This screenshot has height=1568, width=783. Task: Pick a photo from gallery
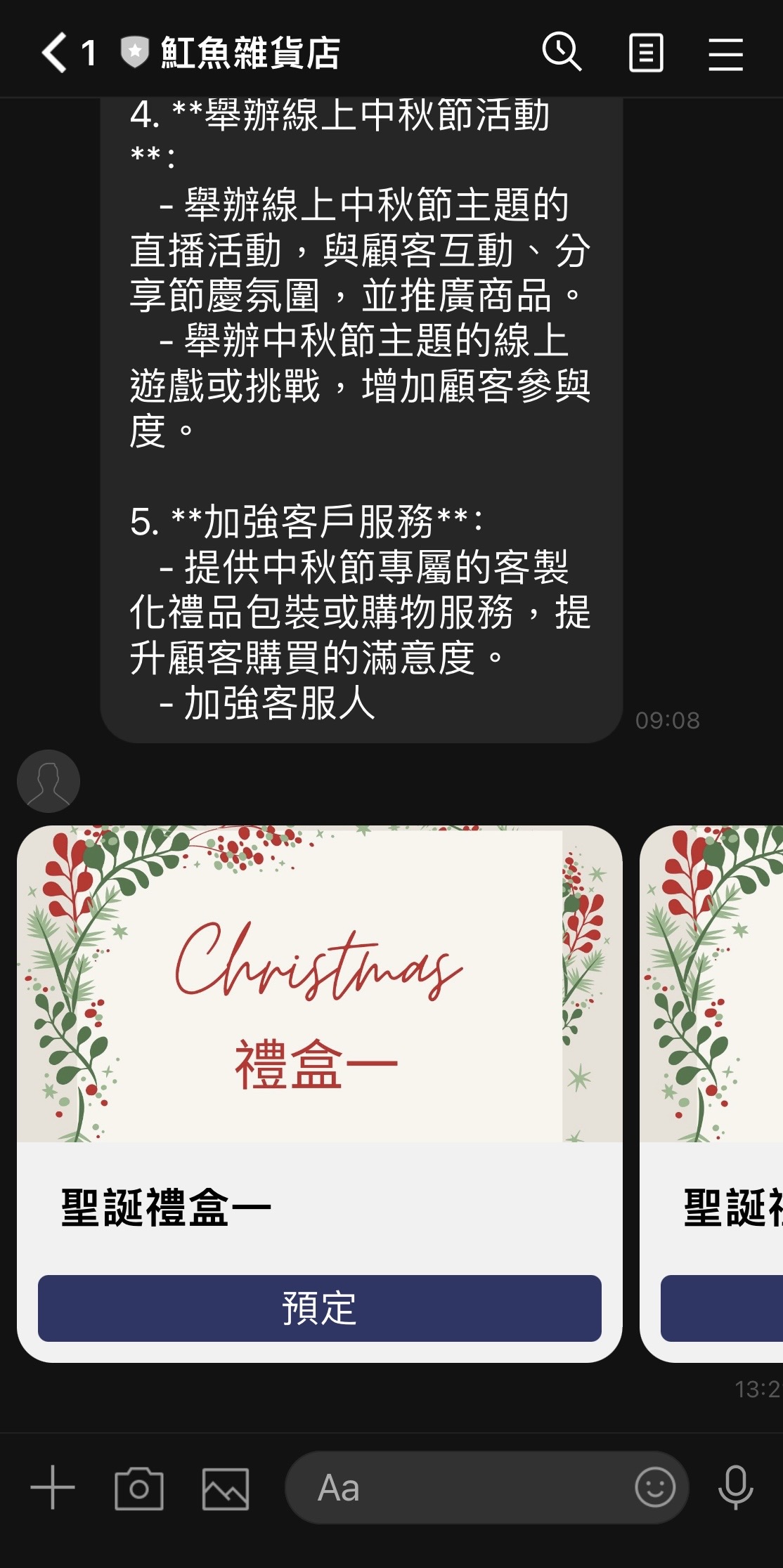pyautogui.click(x=225, y=1488)
